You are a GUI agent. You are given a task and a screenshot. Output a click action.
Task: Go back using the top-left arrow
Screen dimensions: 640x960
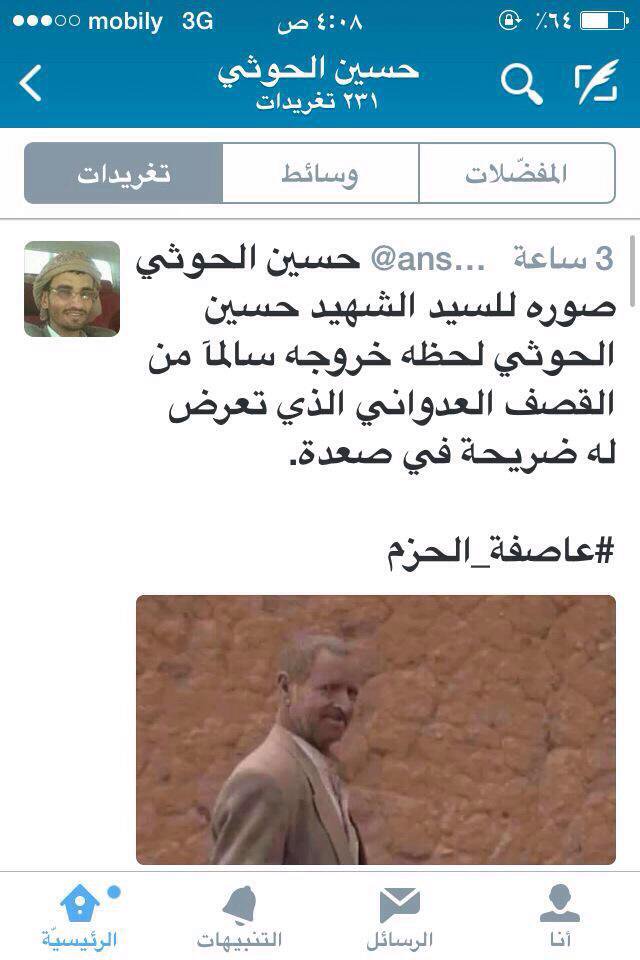coord(30,84)
